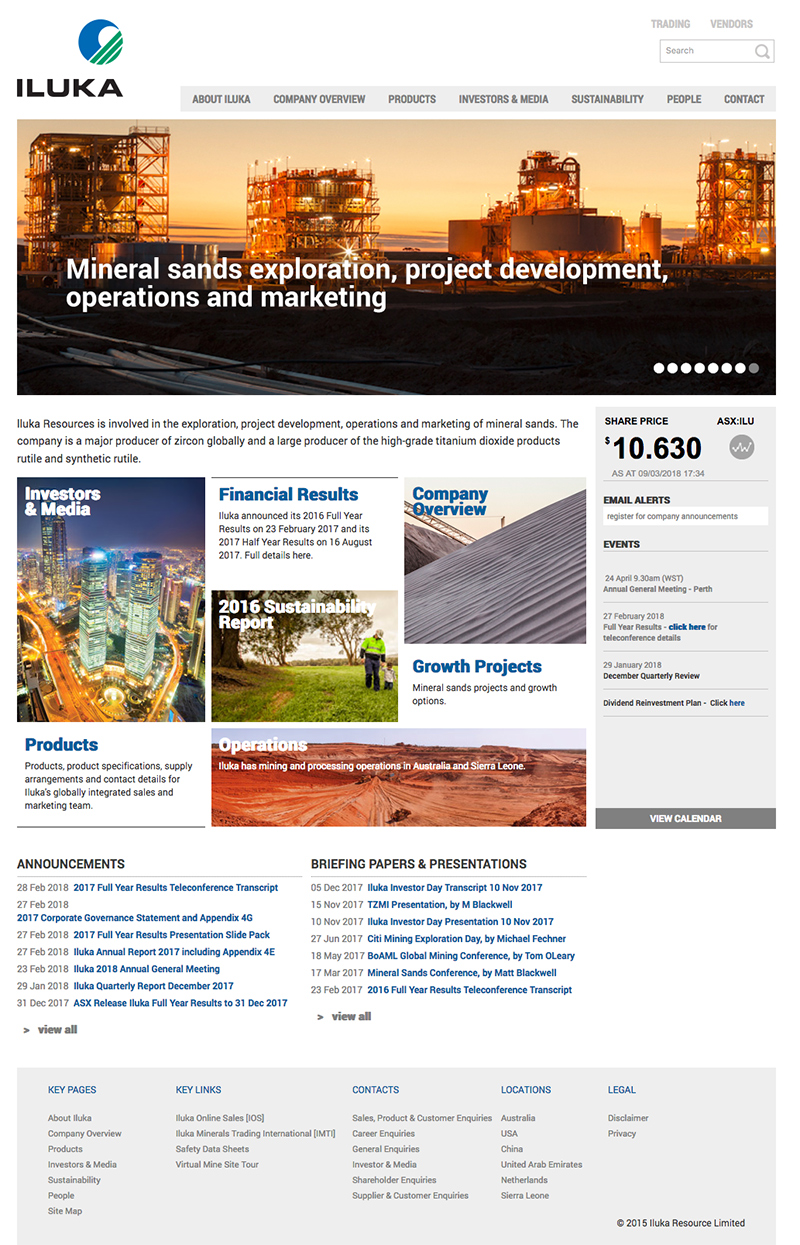The height and width of the screenshot is (1245, 800).
Task: Focus the Search text field
Action: tap(705, 51)
